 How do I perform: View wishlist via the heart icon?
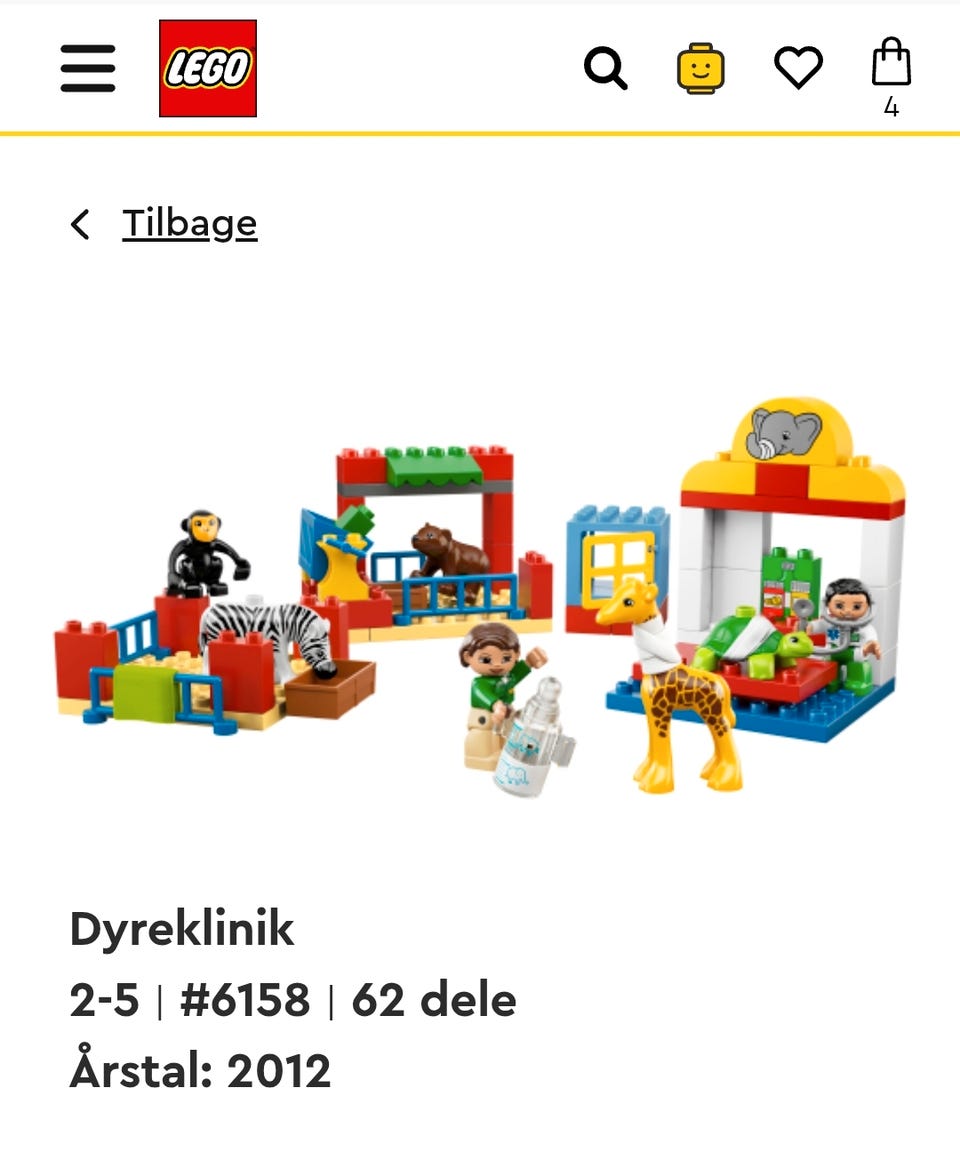click(797, 66)
